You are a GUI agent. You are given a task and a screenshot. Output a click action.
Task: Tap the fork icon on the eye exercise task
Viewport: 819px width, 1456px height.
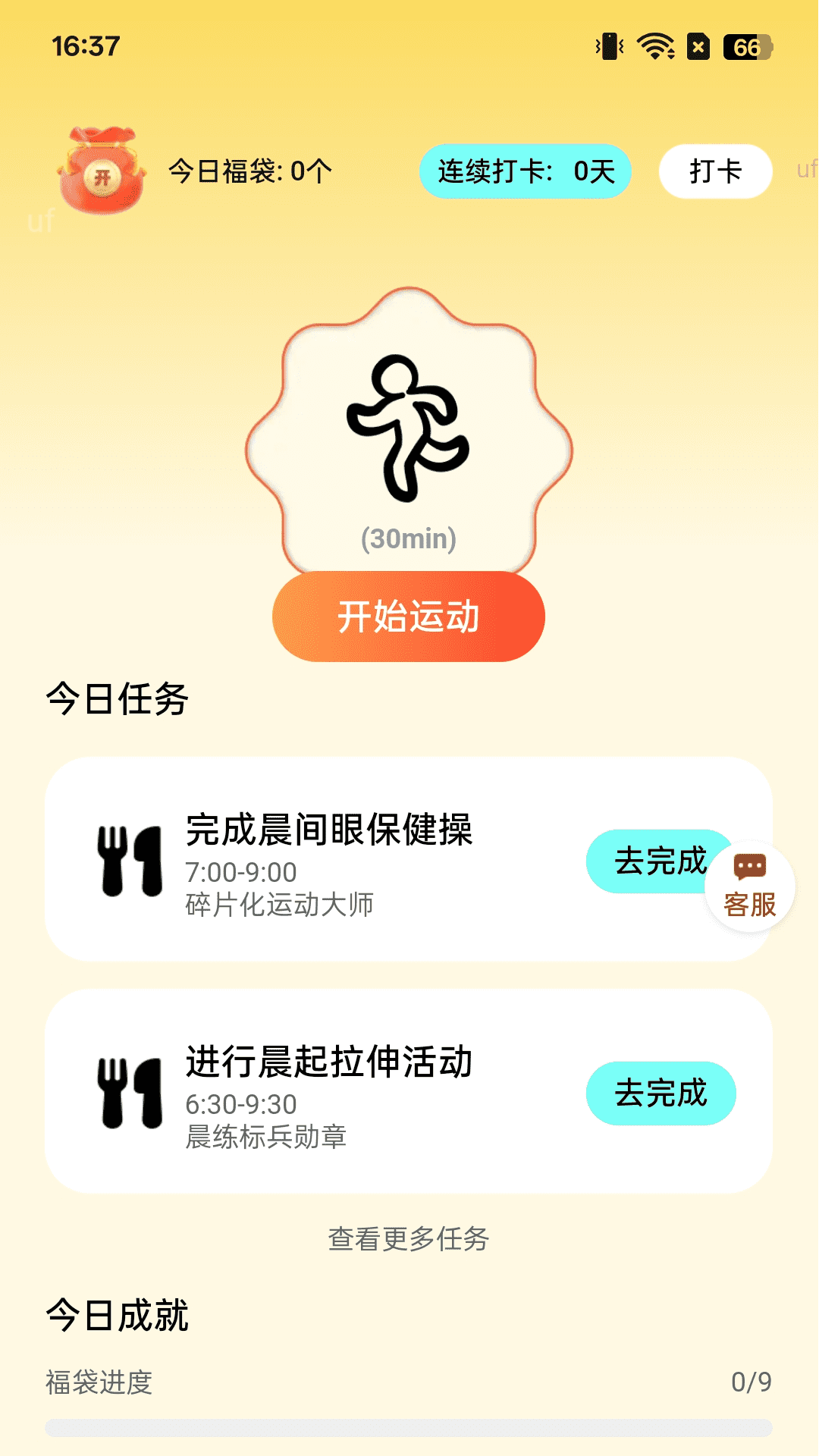point(130,861)
